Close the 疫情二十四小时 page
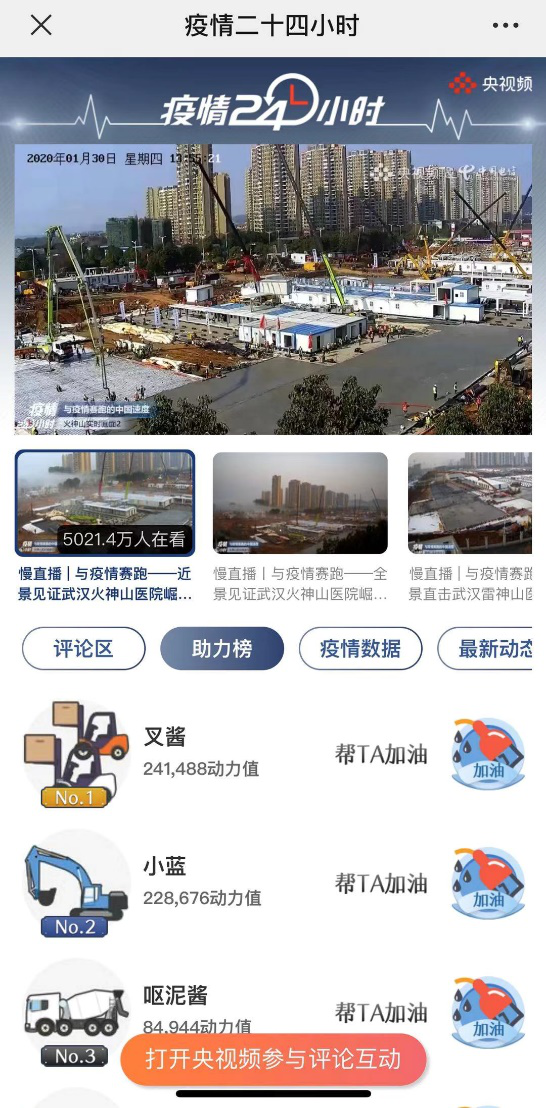Screen dimensions: 546x1108 (41, 25)
